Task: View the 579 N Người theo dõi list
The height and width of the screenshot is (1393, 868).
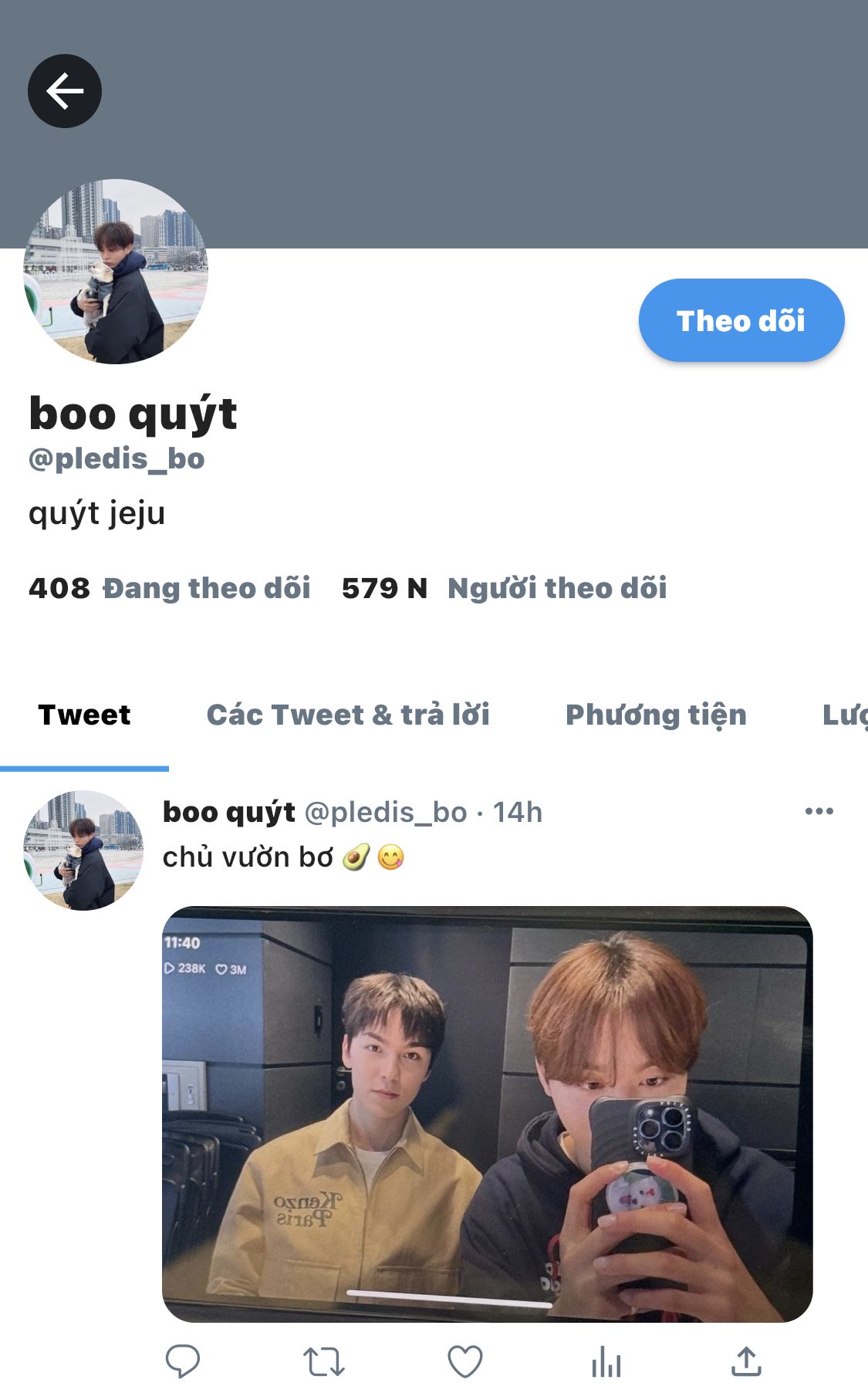Action: tap(505, 588)
